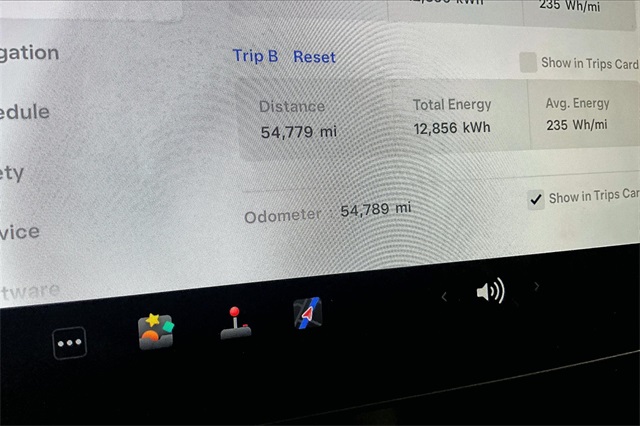Launch the Arcade joystick app
The width and height of the screenshot is (640, 426).
[236, 324]
